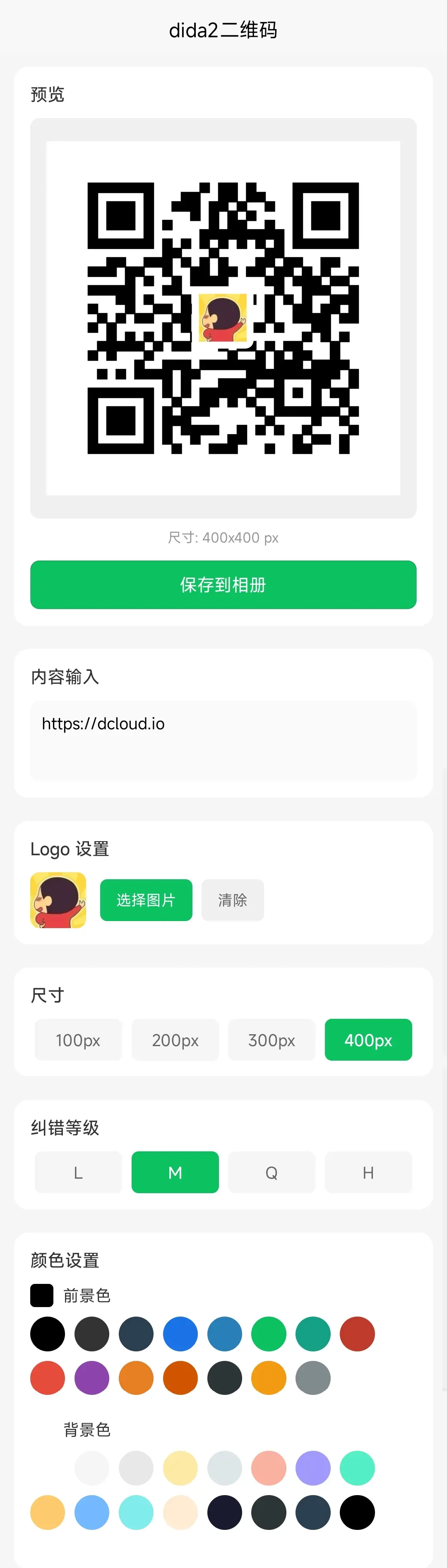The width and height of the screenshot is (447, 1568).
Task: Select the salmon pink background color
Action: pos(269,1468)
